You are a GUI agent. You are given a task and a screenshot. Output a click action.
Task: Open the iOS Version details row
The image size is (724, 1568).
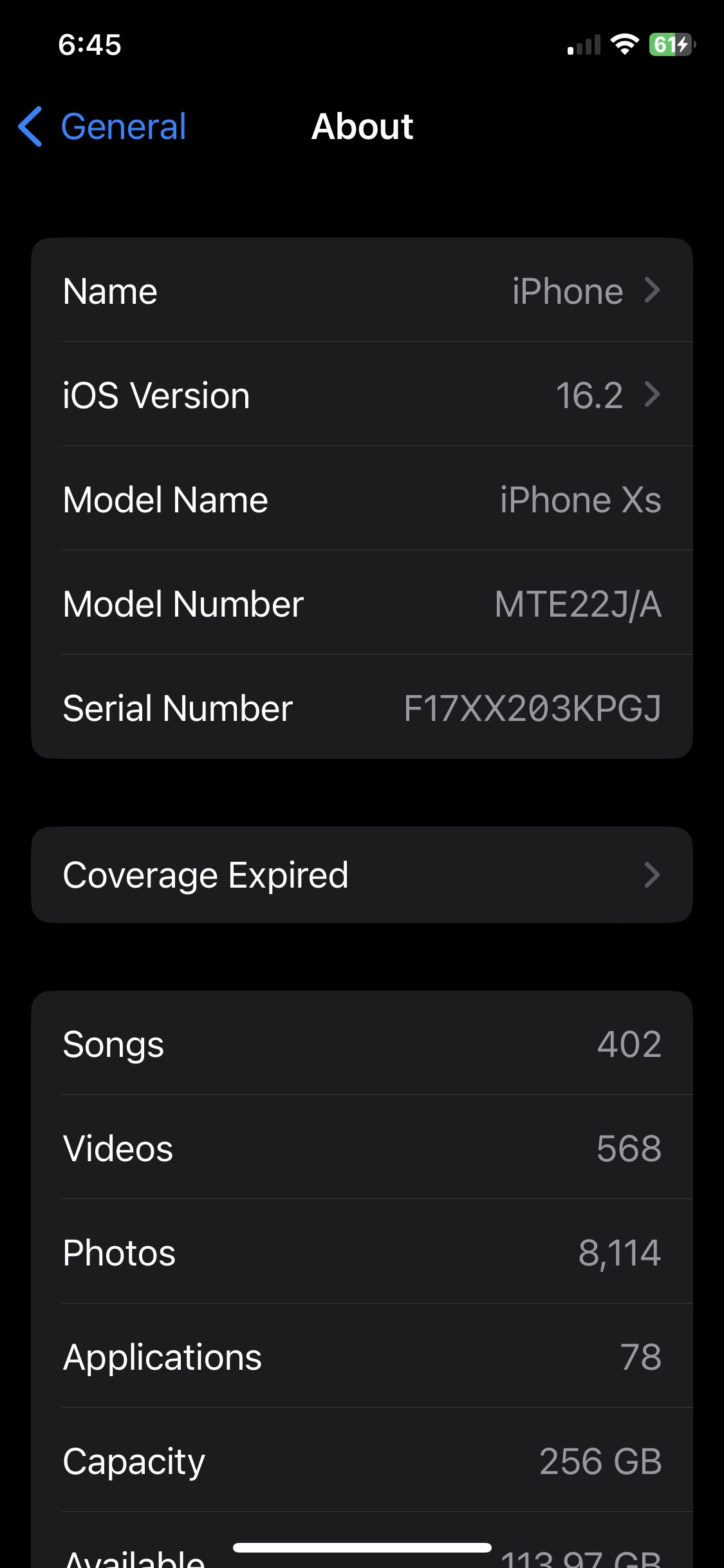(x=362, y=395)
